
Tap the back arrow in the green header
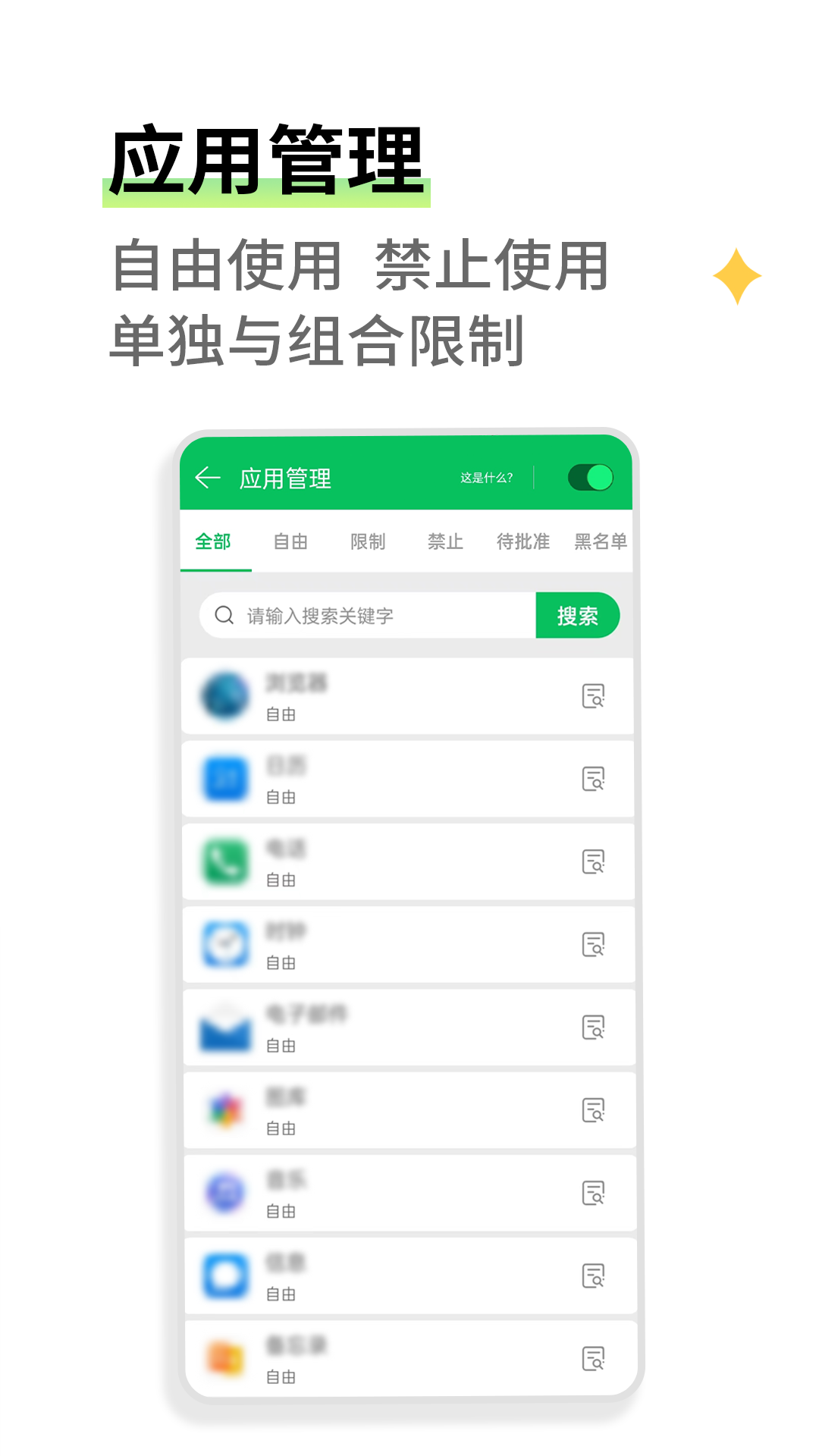(206, 477)
